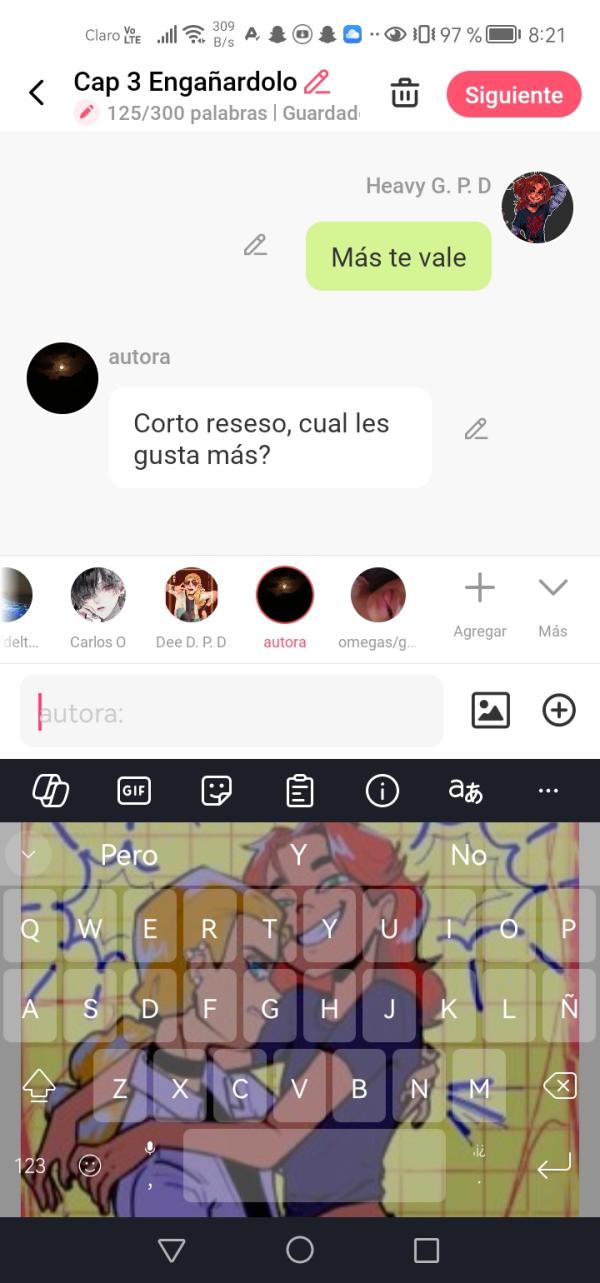Select Carlos O as speaking character
The width and height of the screenshot is (600, 1283).
(98, 596)
